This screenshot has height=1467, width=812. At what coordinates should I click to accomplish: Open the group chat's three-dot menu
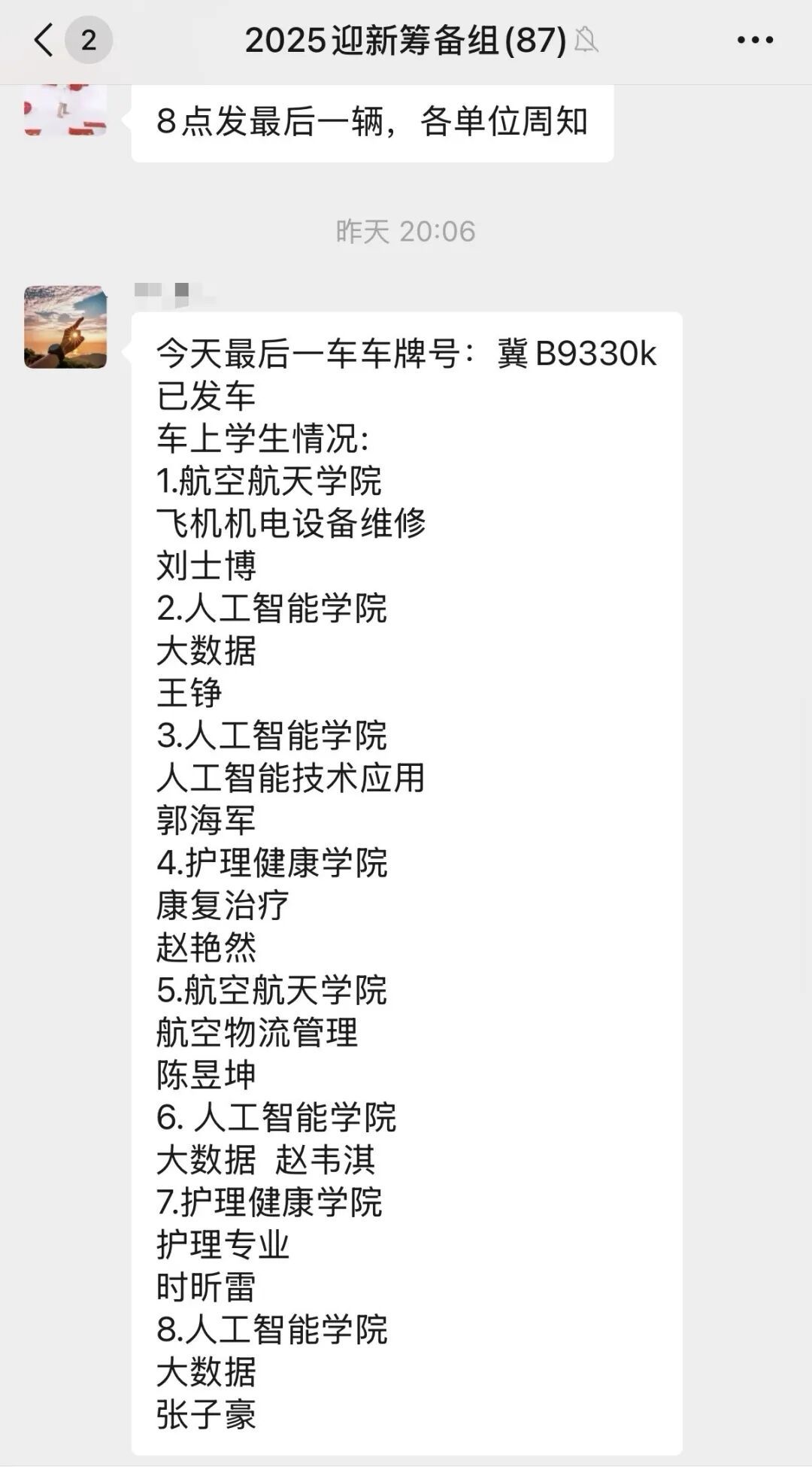pyautogui.click(x=755, y=40)
